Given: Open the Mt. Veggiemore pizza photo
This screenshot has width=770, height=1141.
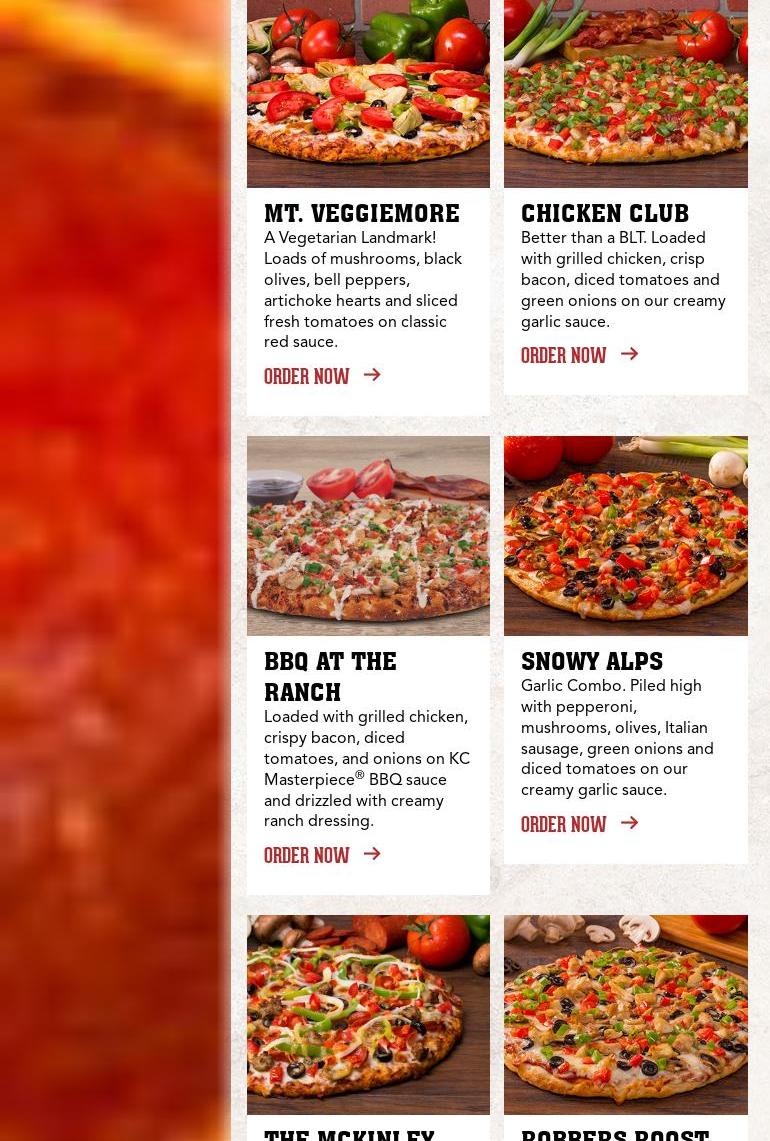Looking at the screenshot, I should (368, 94).
